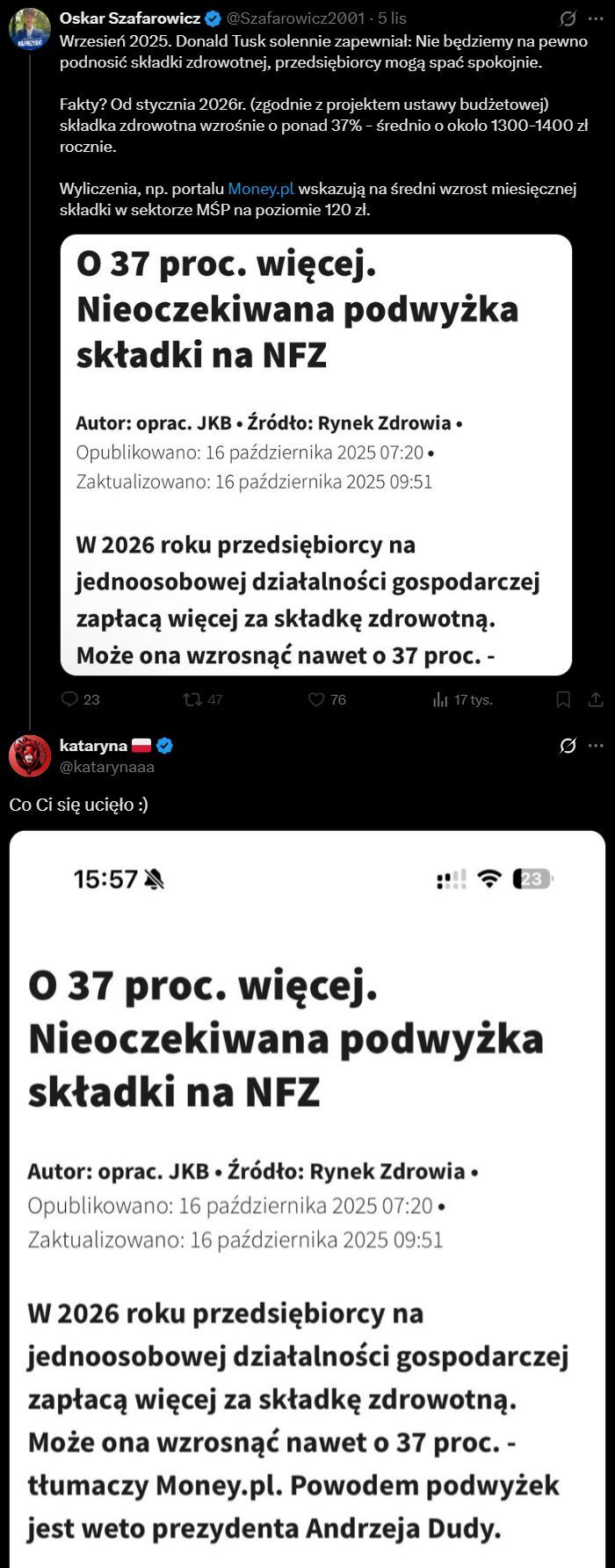Bookmark Oskar Szafarowicz's post

tap(564, 699)
